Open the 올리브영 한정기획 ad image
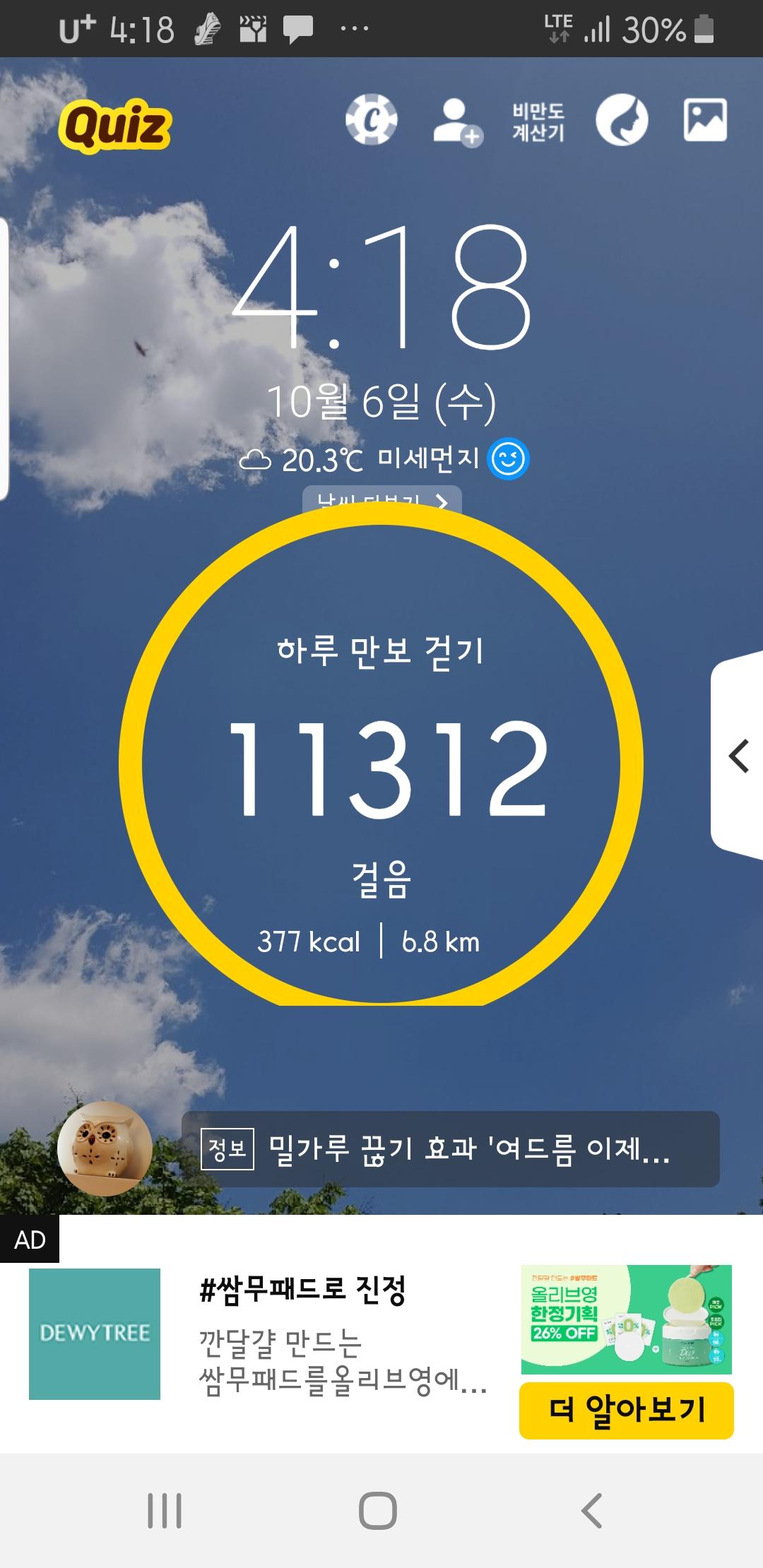The width and height of the screenshot is (763, 1568). click(626, 1319)
